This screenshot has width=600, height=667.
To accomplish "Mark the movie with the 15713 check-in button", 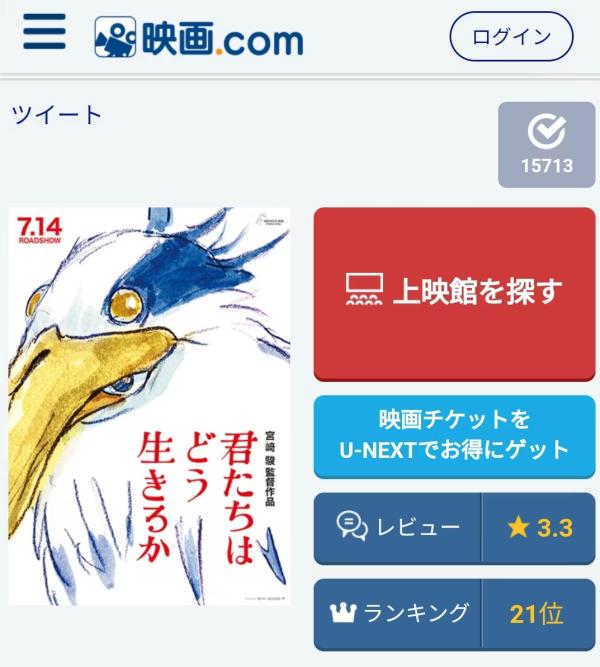I will pyautogui.click(x=546, y=146).
